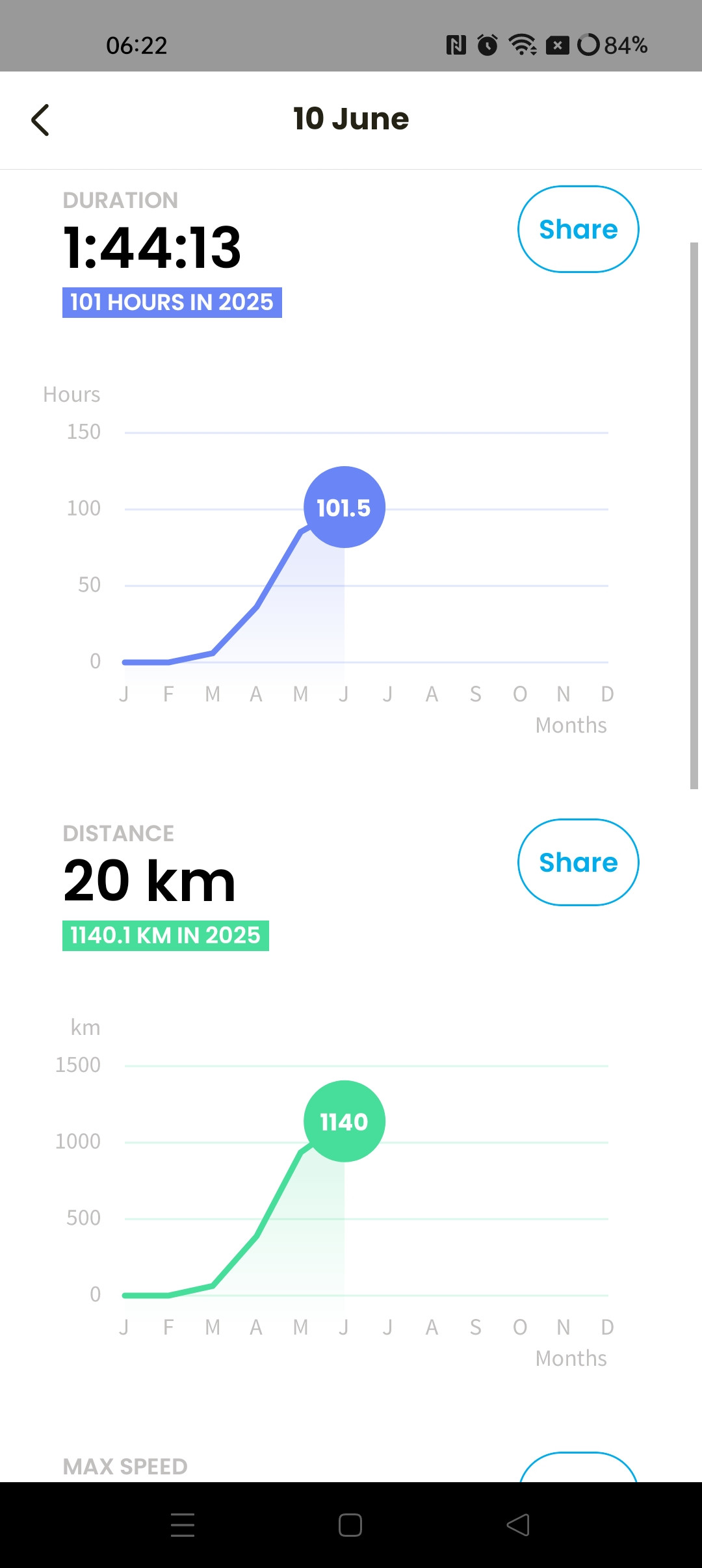Open recent apps from navigation bar

coord(183,1524)
